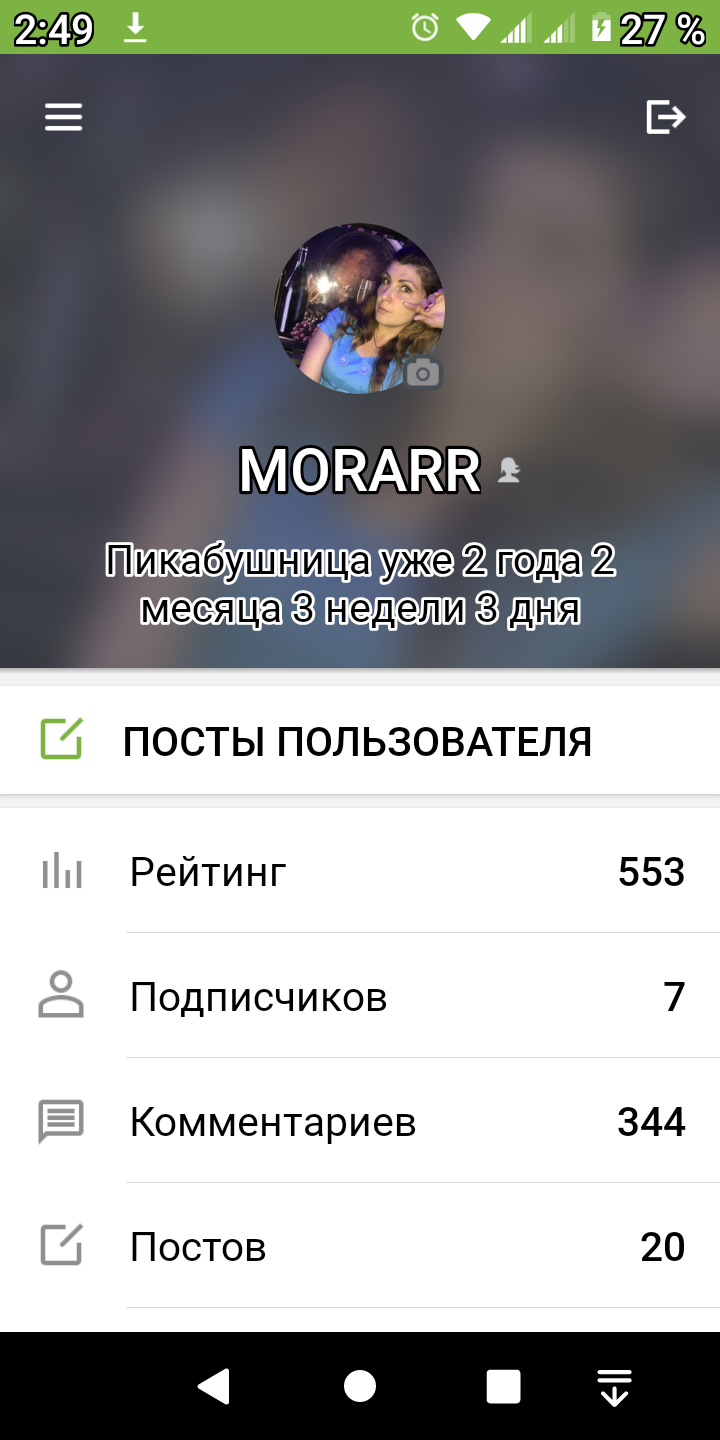Open the Постов row
720x1440 pixels.
(360, 1247)
